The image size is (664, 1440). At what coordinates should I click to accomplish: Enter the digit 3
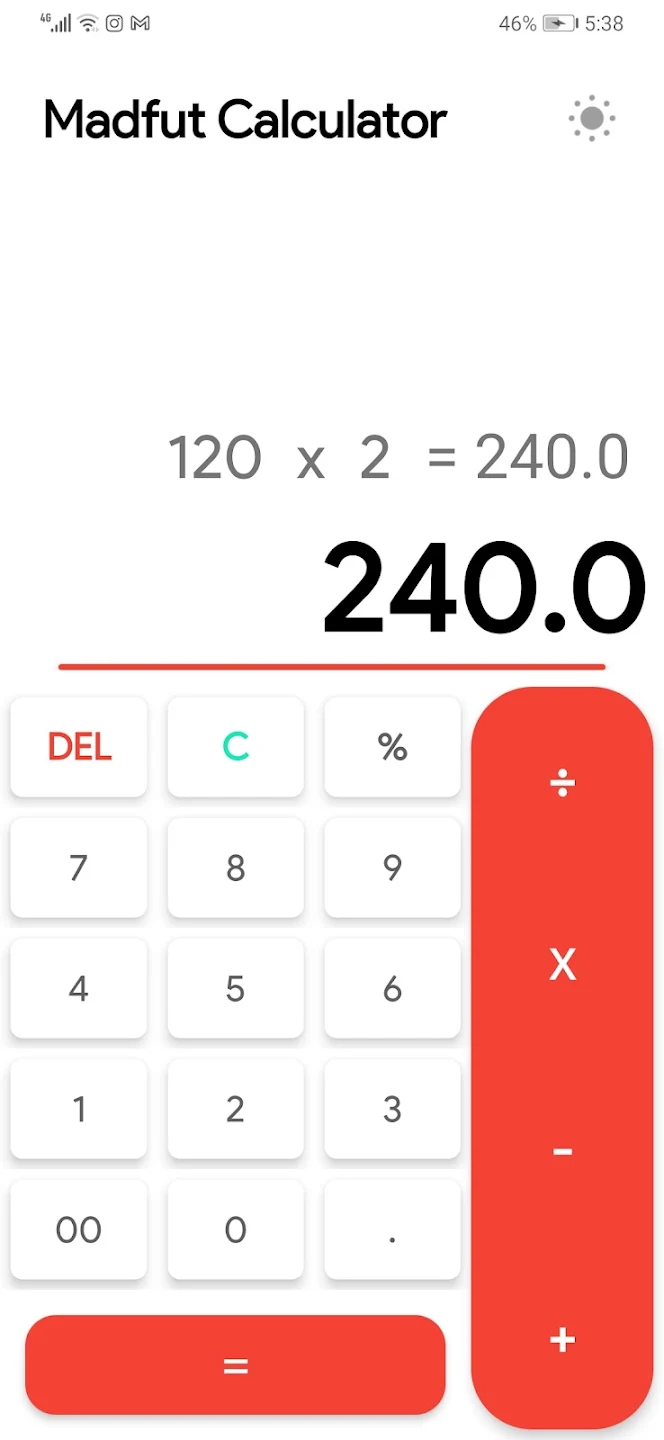point(392,1109)
